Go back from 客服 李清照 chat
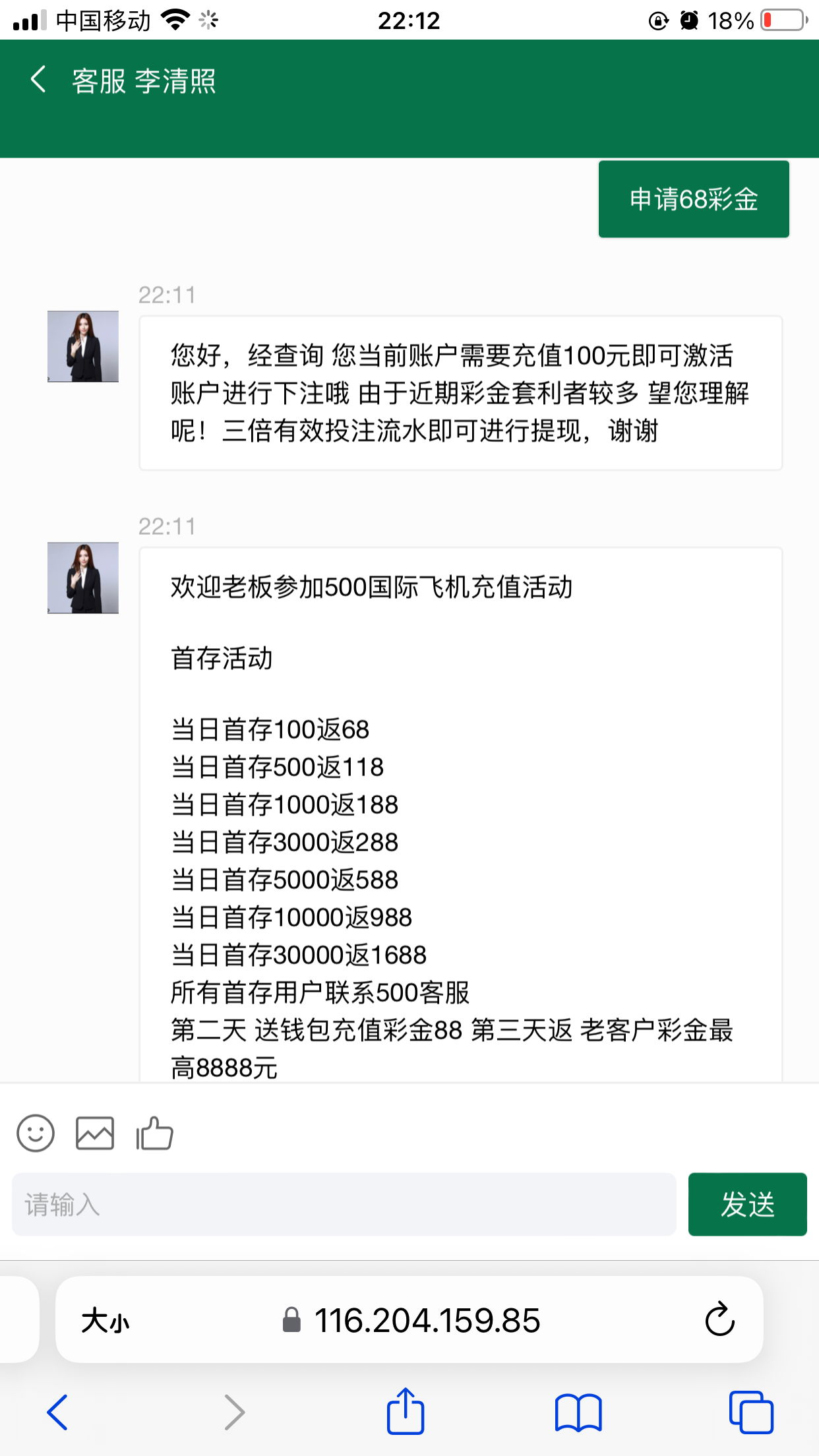819x1456 pixels. tap(38, 80)
